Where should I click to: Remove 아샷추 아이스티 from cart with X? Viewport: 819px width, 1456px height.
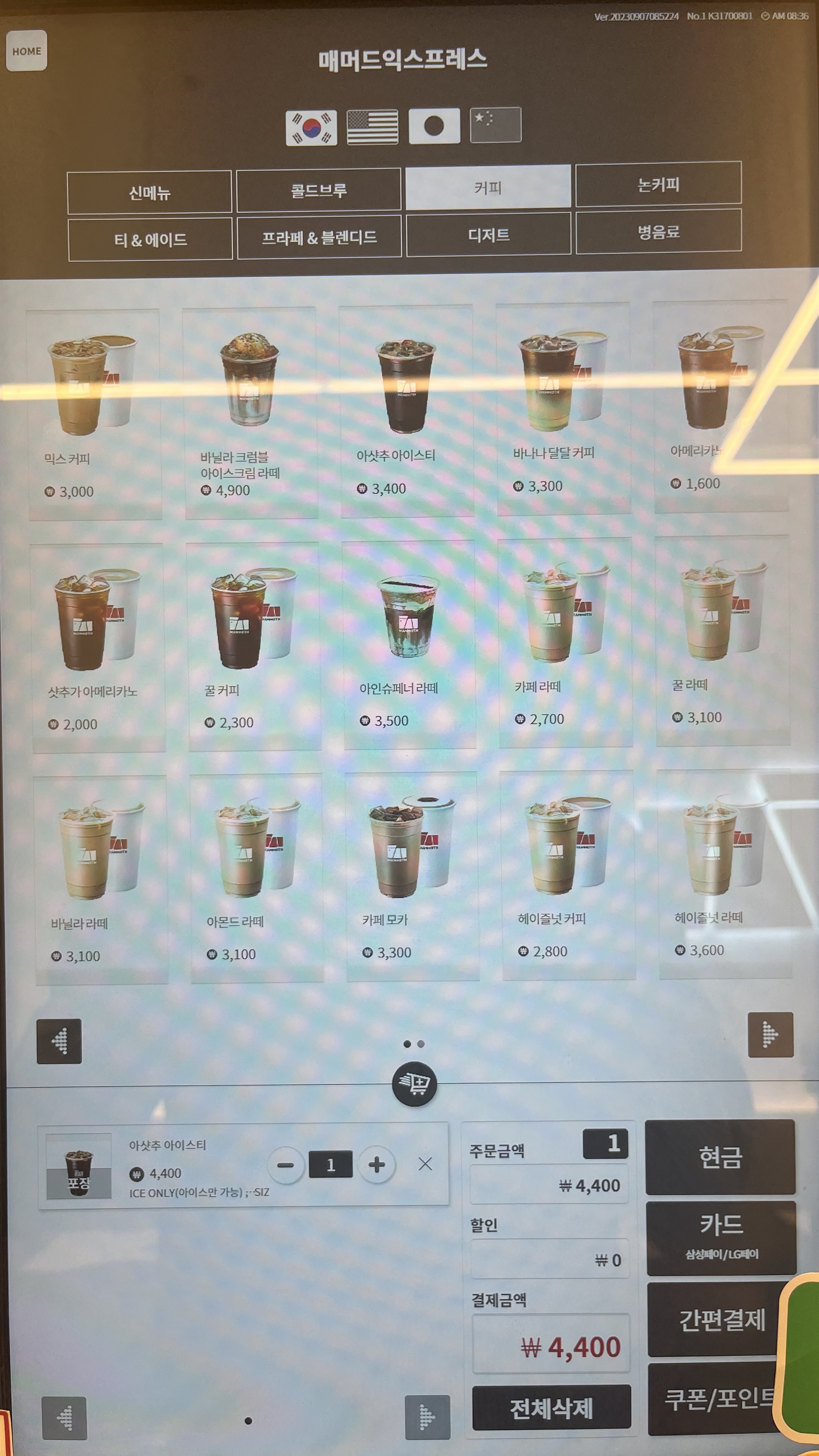point(425,1164)
